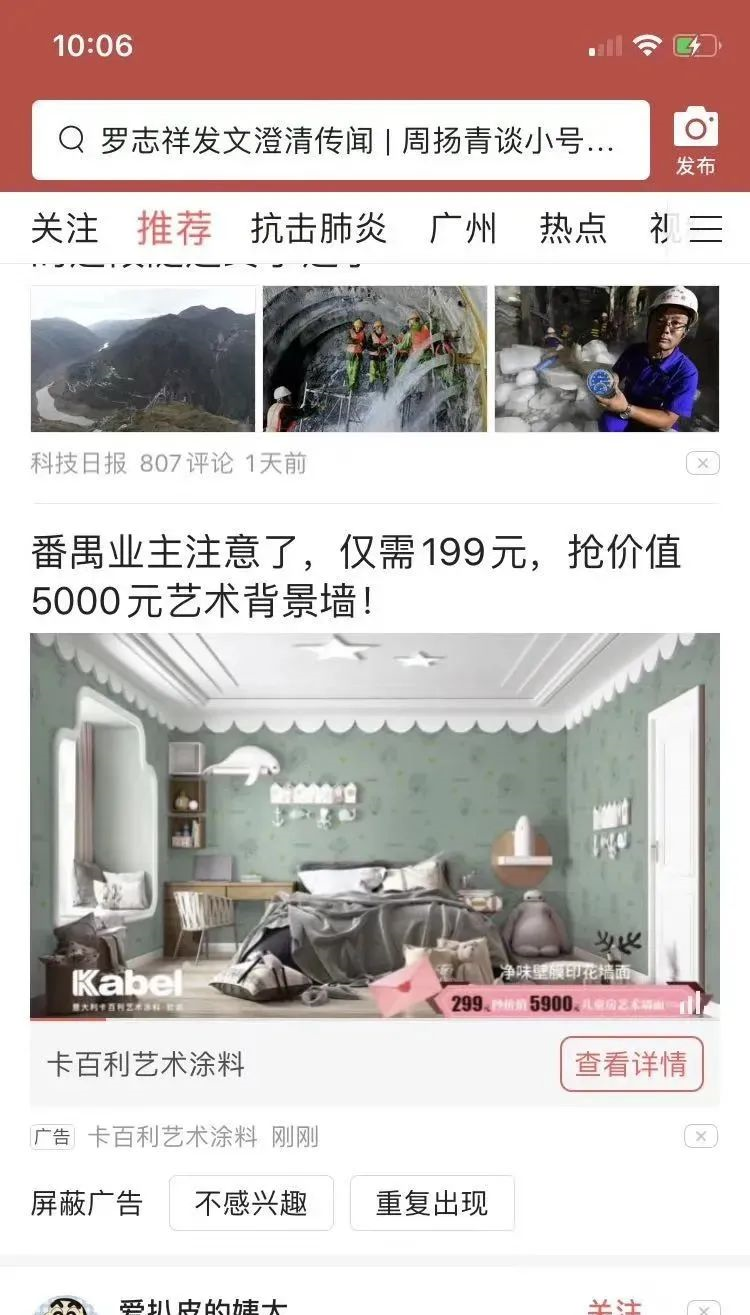
Task: Tap the 发布 camera icon
Action: tap(695, 141)
